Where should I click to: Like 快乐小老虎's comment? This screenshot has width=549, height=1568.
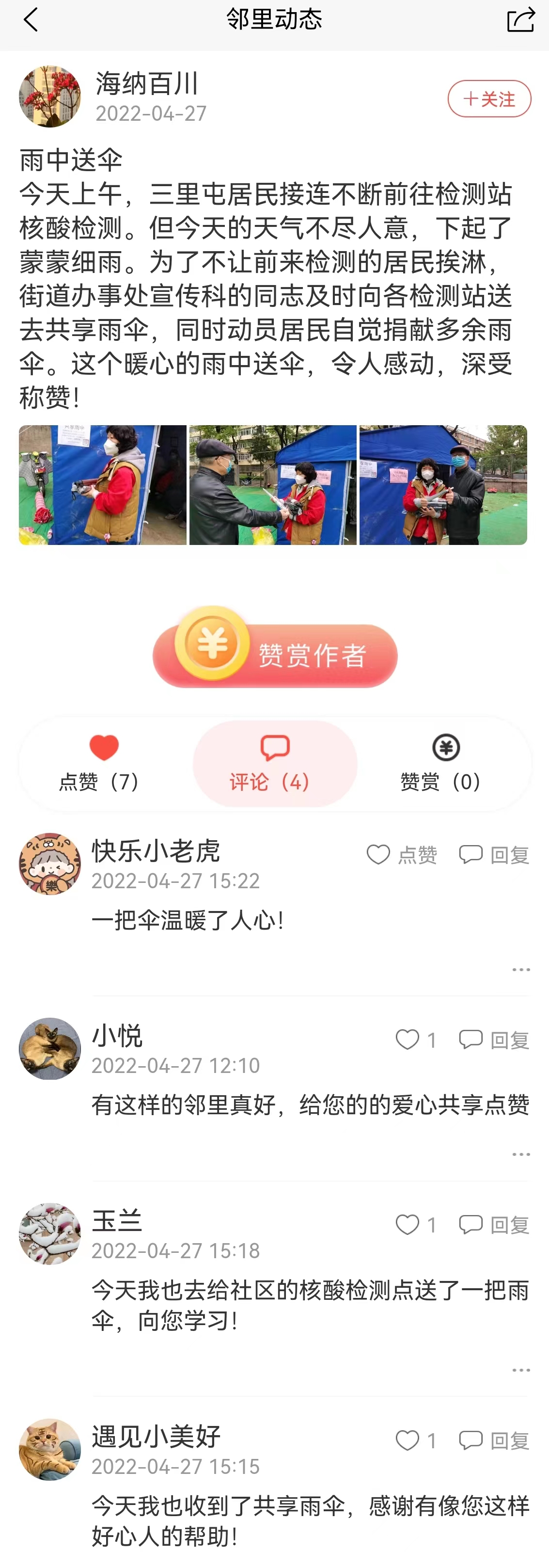(x=402, y=855)
